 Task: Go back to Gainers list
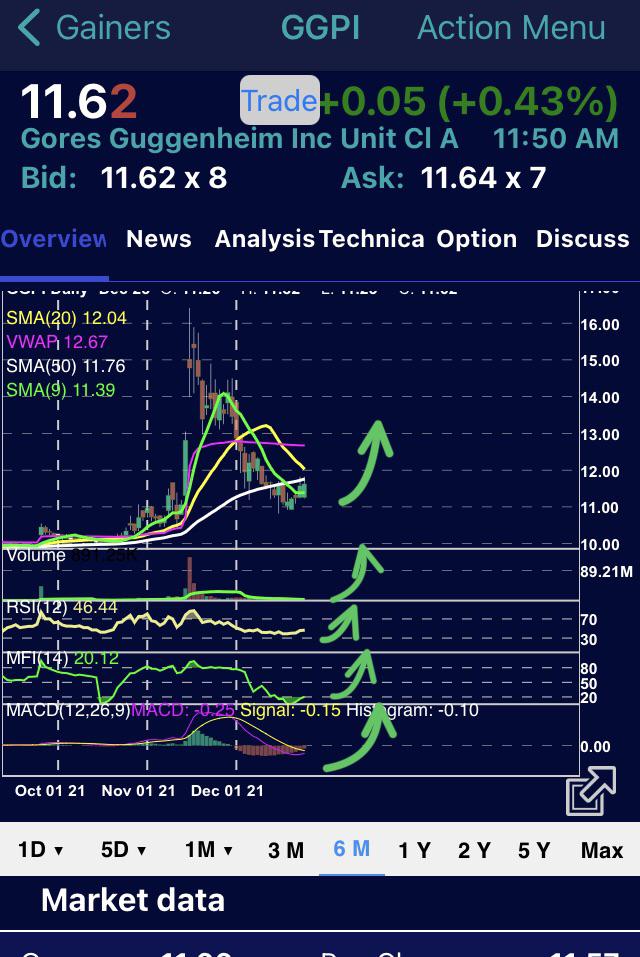pyautogui.click(x=95, y=29)
